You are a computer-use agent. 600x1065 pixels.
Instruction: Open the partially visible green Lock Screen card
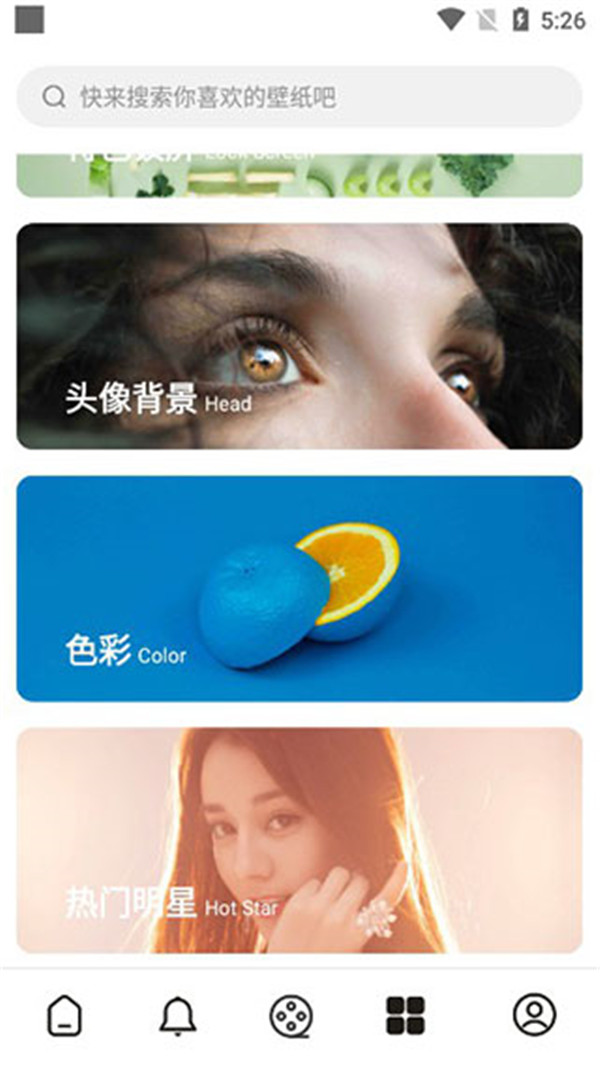click(300, 176)
